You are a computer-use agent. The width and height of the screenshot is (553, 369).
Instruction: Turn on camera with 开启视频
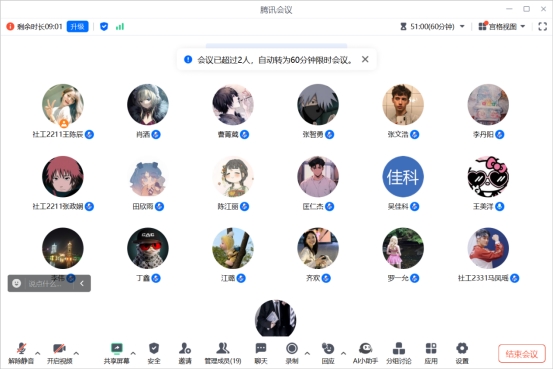pyautogui.click(x=60, y=353)
